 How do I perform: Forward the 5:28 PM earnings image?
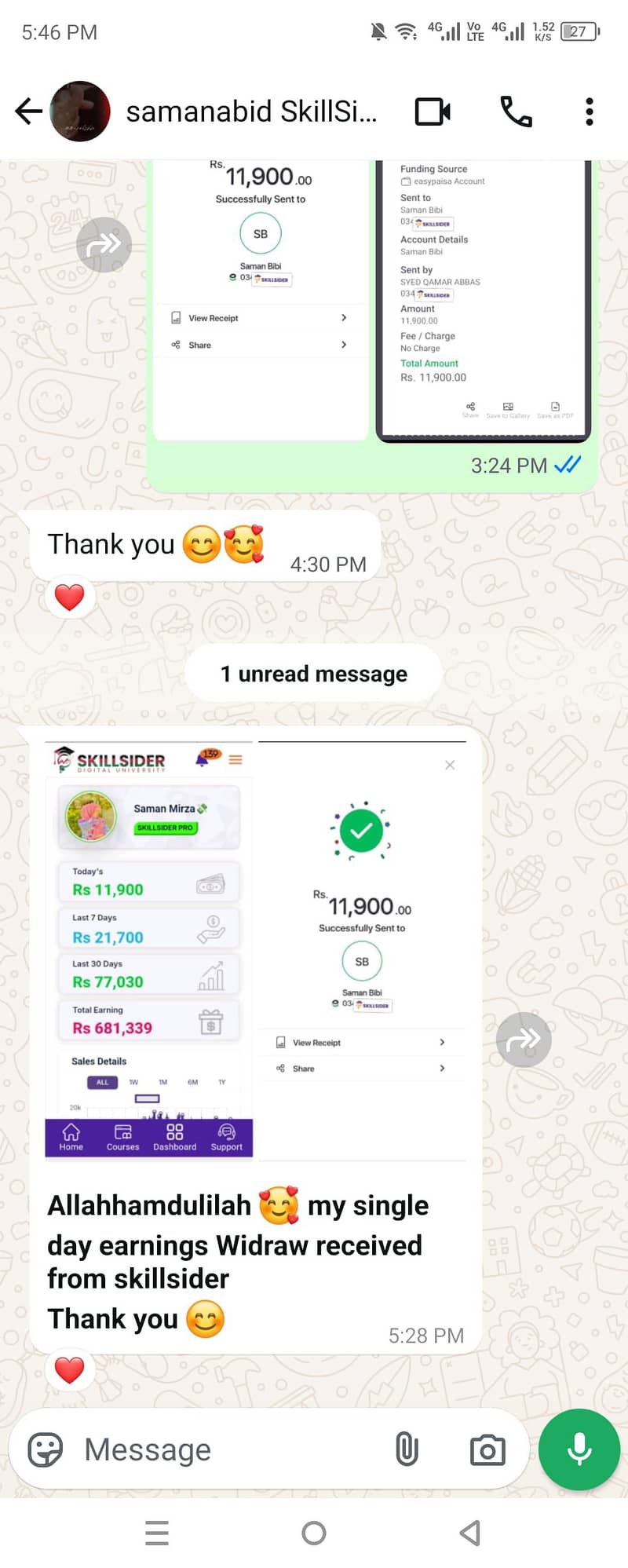524,1039
